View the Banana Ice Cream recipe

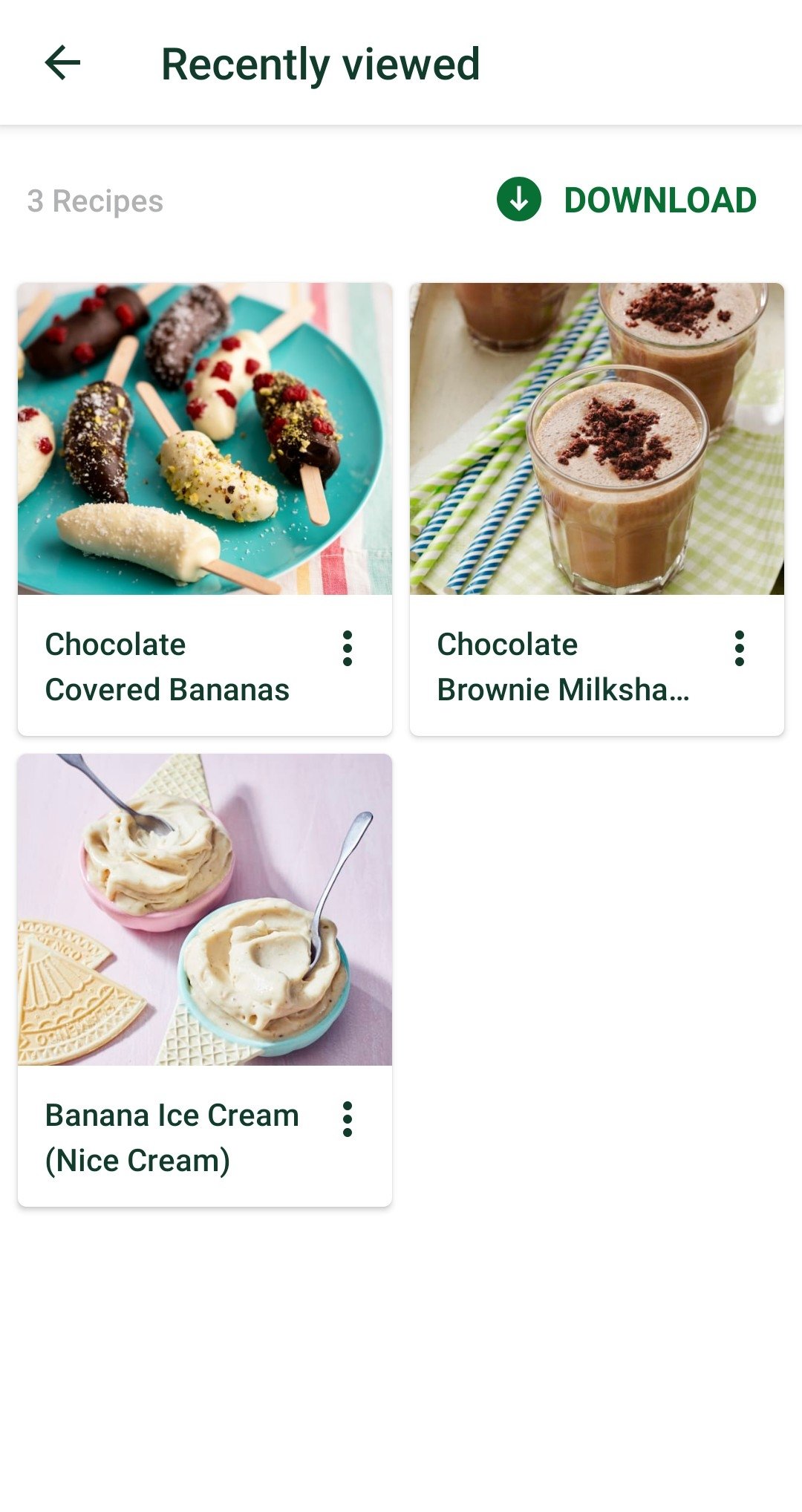[x=204, y=910]
